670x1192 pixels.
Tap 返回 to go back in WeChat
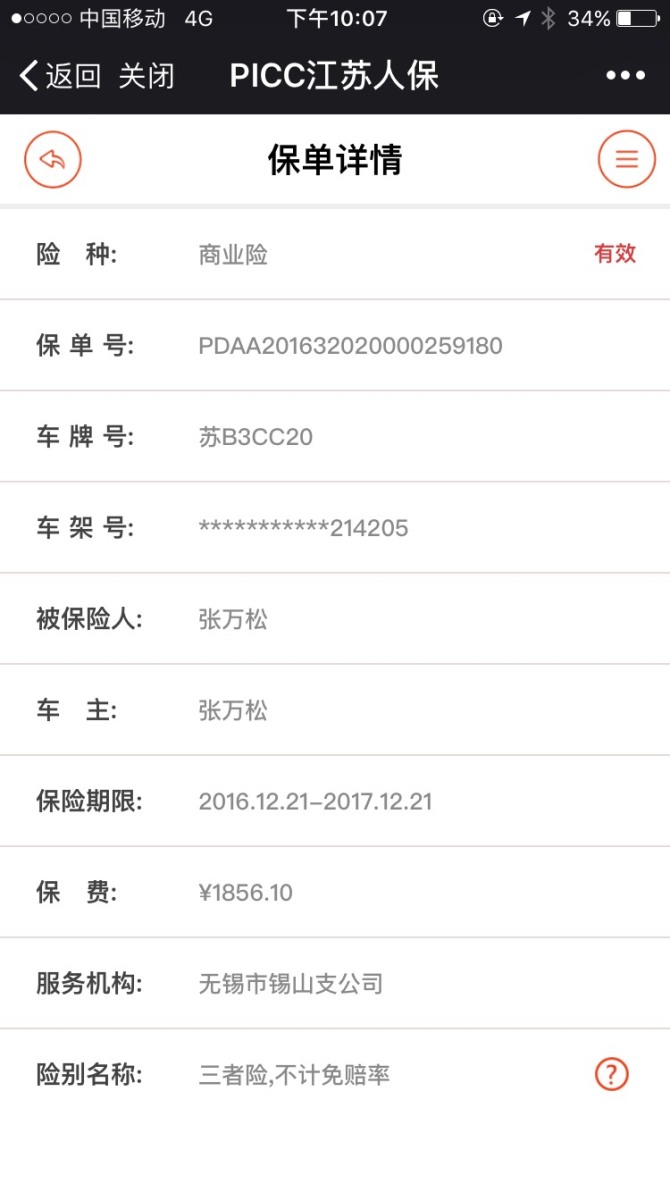tap(60, 76)
